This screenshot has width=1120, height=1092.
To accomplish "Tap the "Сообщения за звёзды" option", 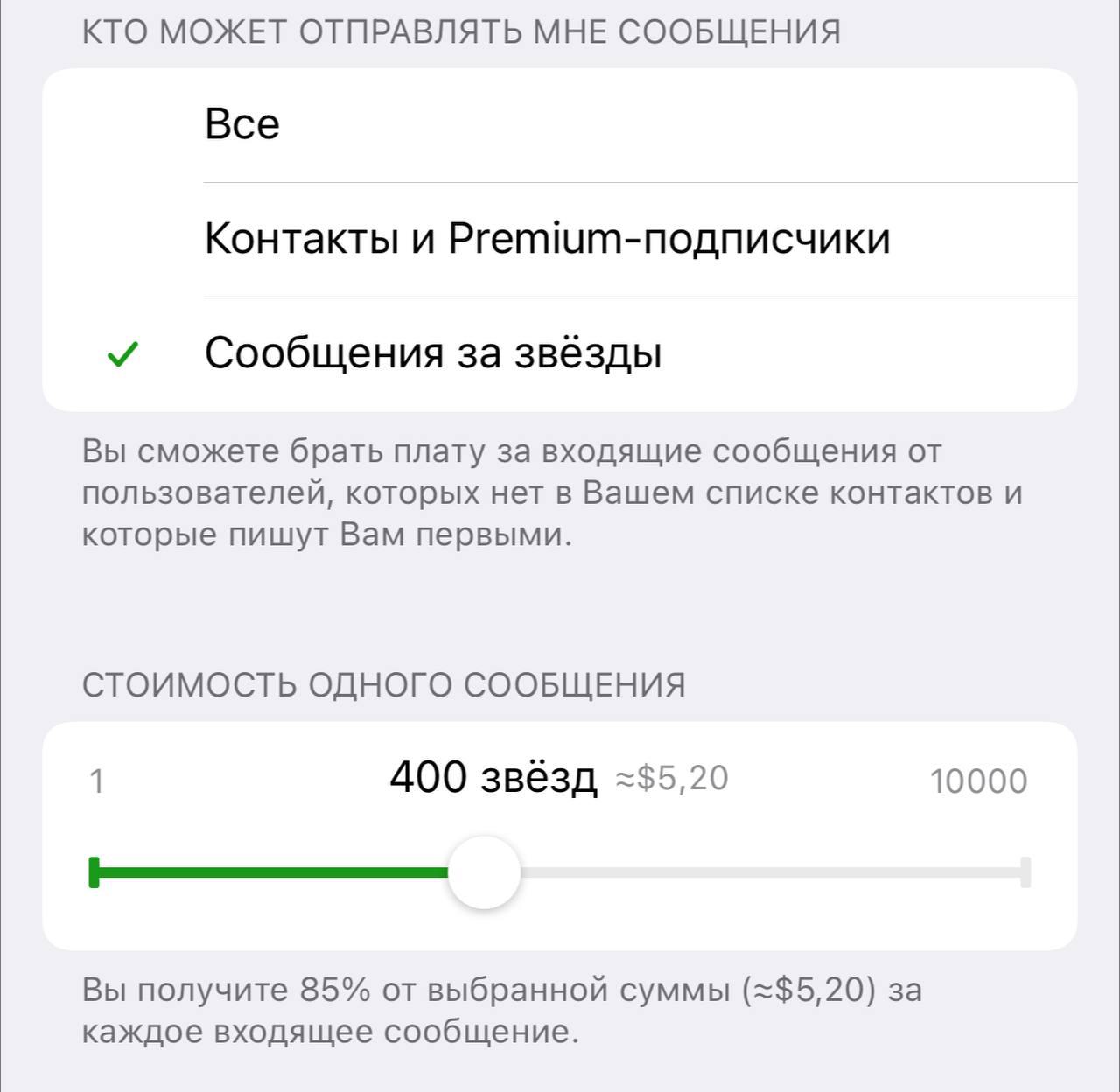I will click(x=560, y=353).
